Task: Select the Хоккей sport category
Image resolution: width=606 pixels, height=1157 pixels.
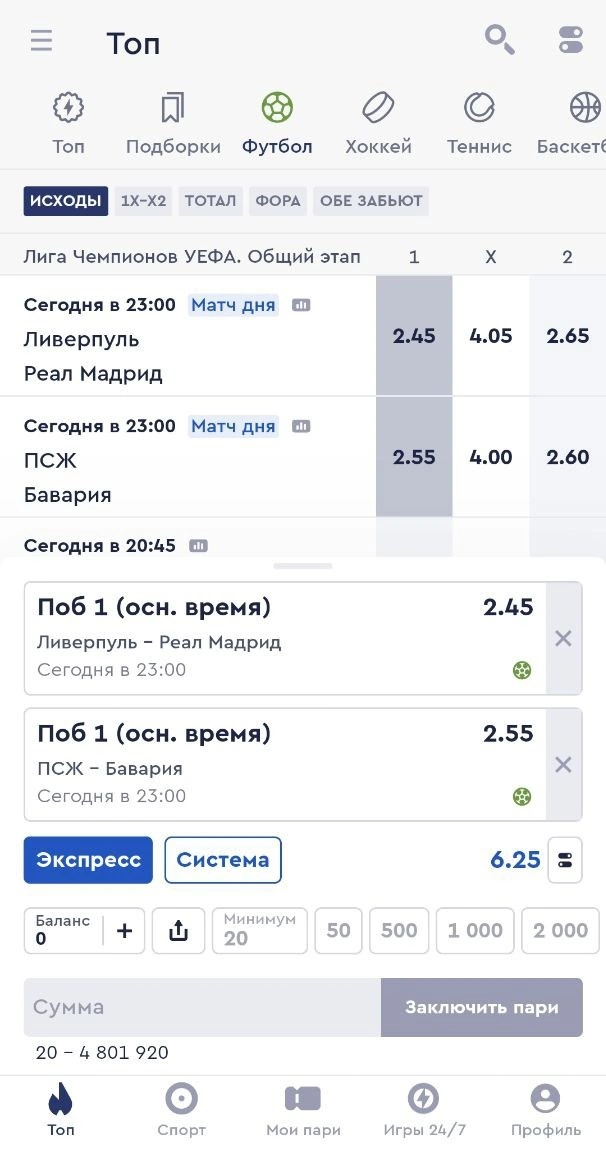Action: pyautogui.click(x=378, y=123)
